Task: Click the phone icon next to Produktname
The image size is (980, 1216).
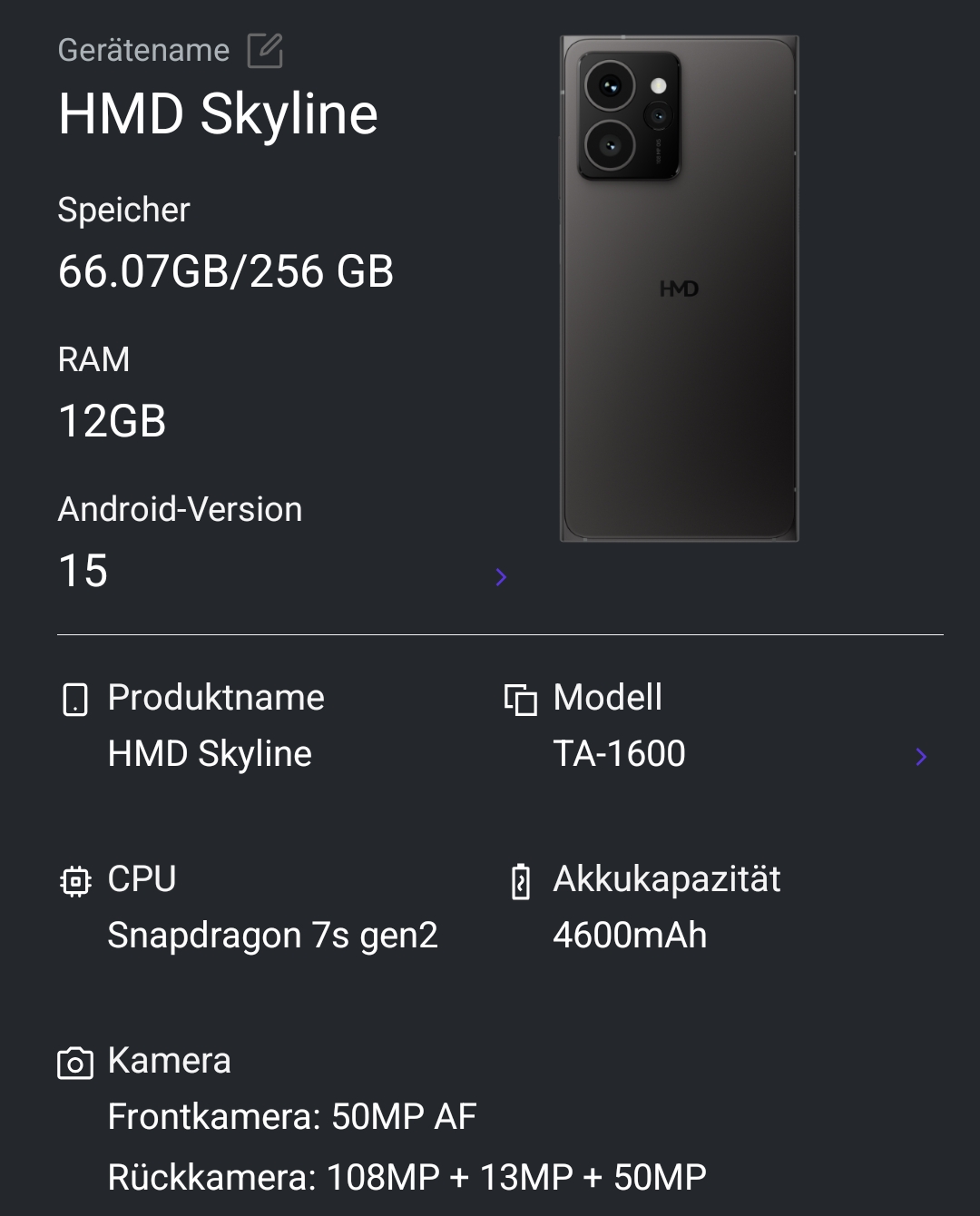Action: pos(76,699)
